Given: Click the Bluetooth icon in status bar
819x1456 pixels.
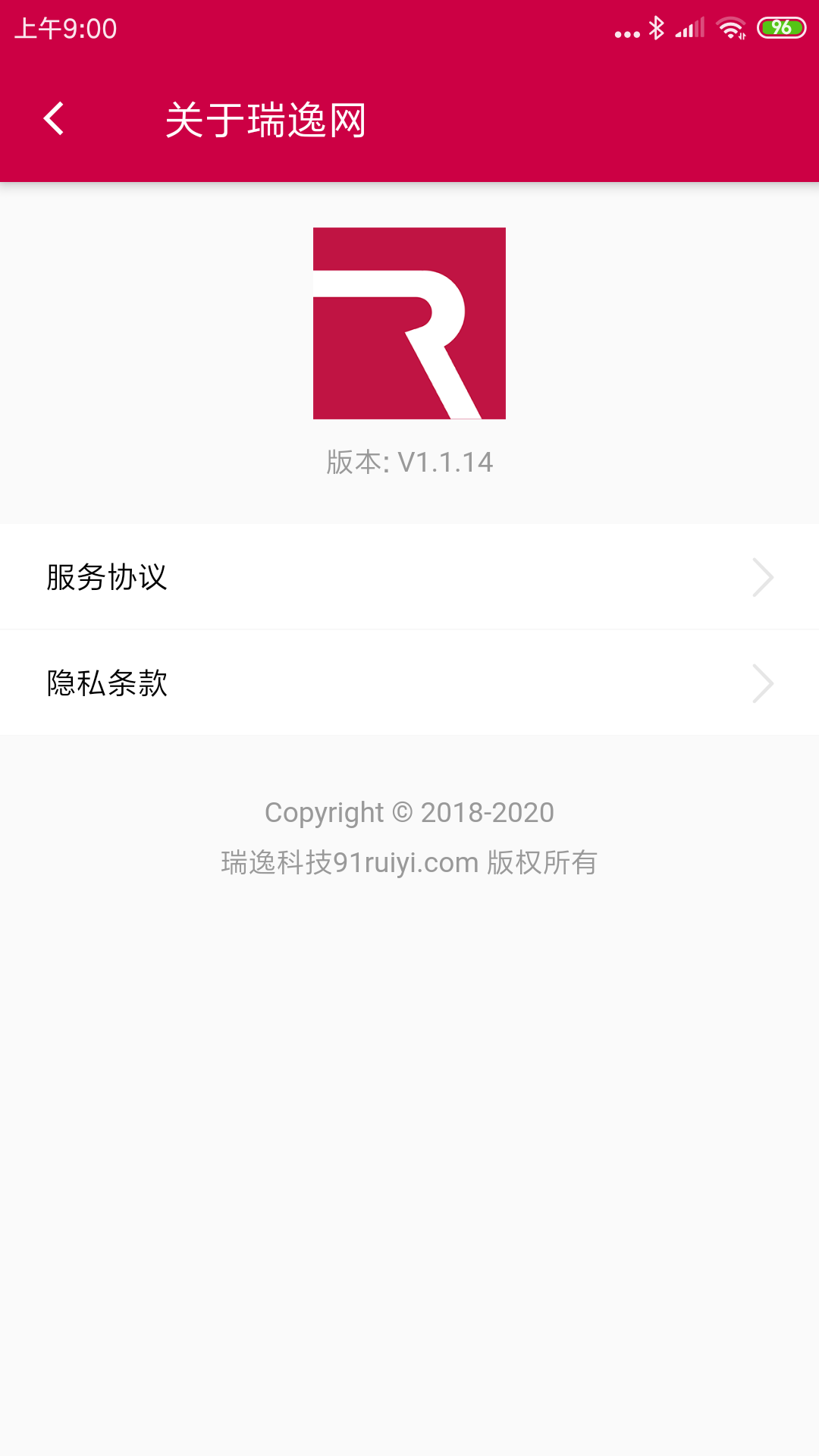Looking at the screenshot, I should coord(657,27).
